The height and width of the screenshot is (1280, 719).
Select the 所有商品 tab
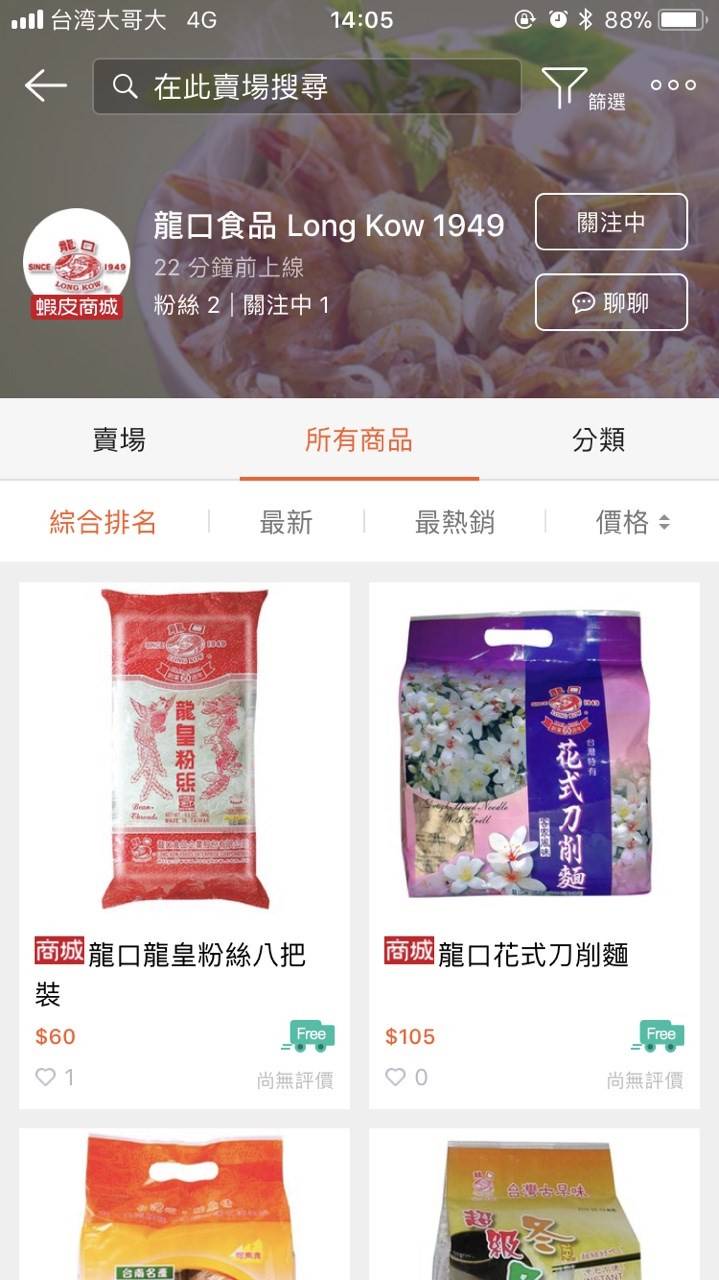coord(359,440)
